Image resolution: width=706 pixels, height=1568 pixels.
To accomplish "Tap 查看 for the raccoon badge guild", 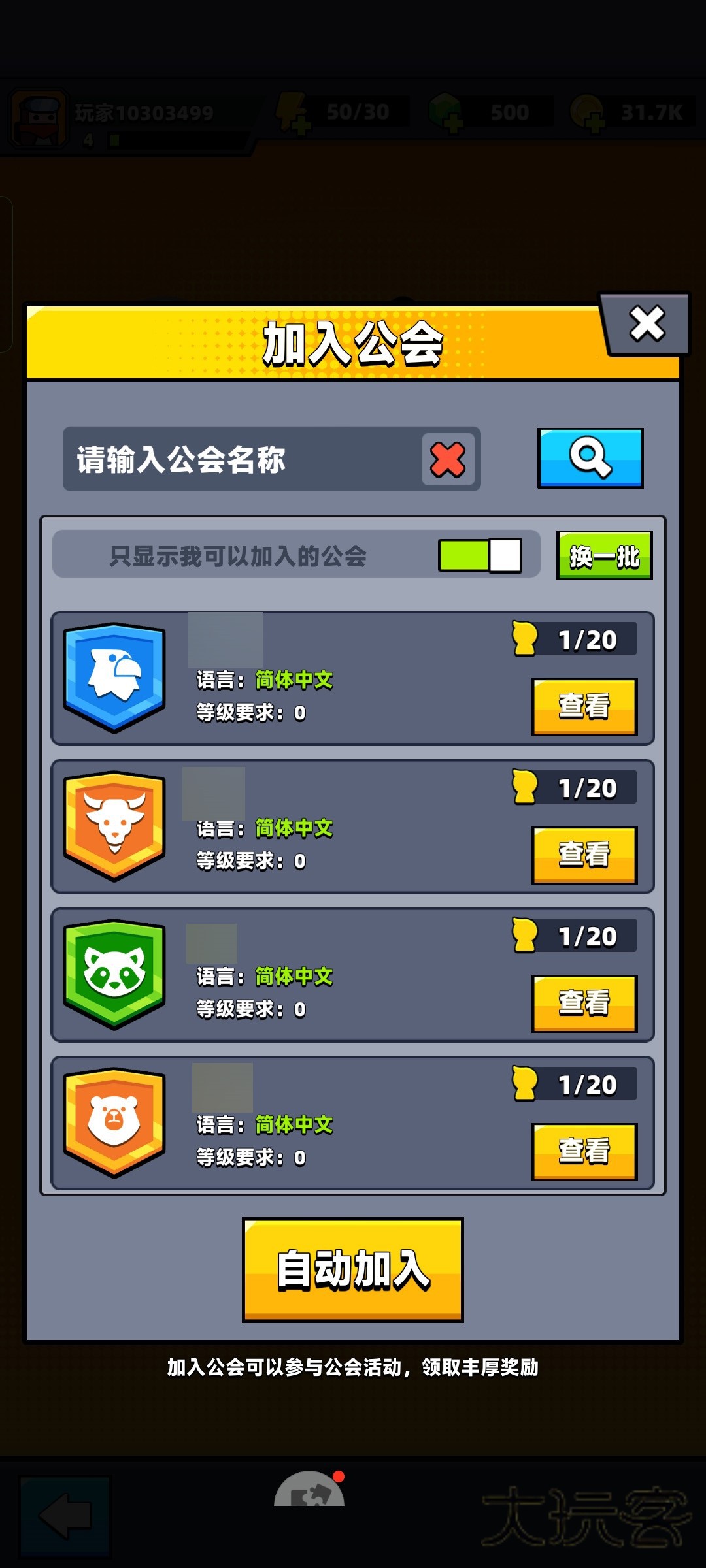I will pyautogui.click(x=584, y=1004).
